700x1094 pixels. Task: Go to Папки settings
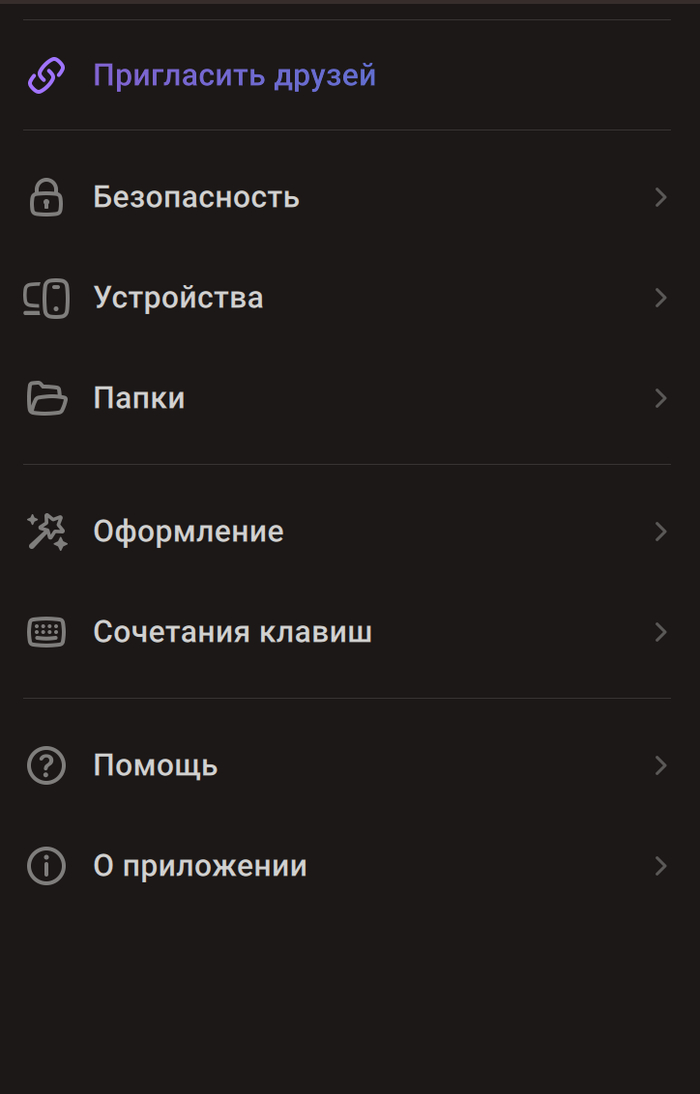click(139, 398)
